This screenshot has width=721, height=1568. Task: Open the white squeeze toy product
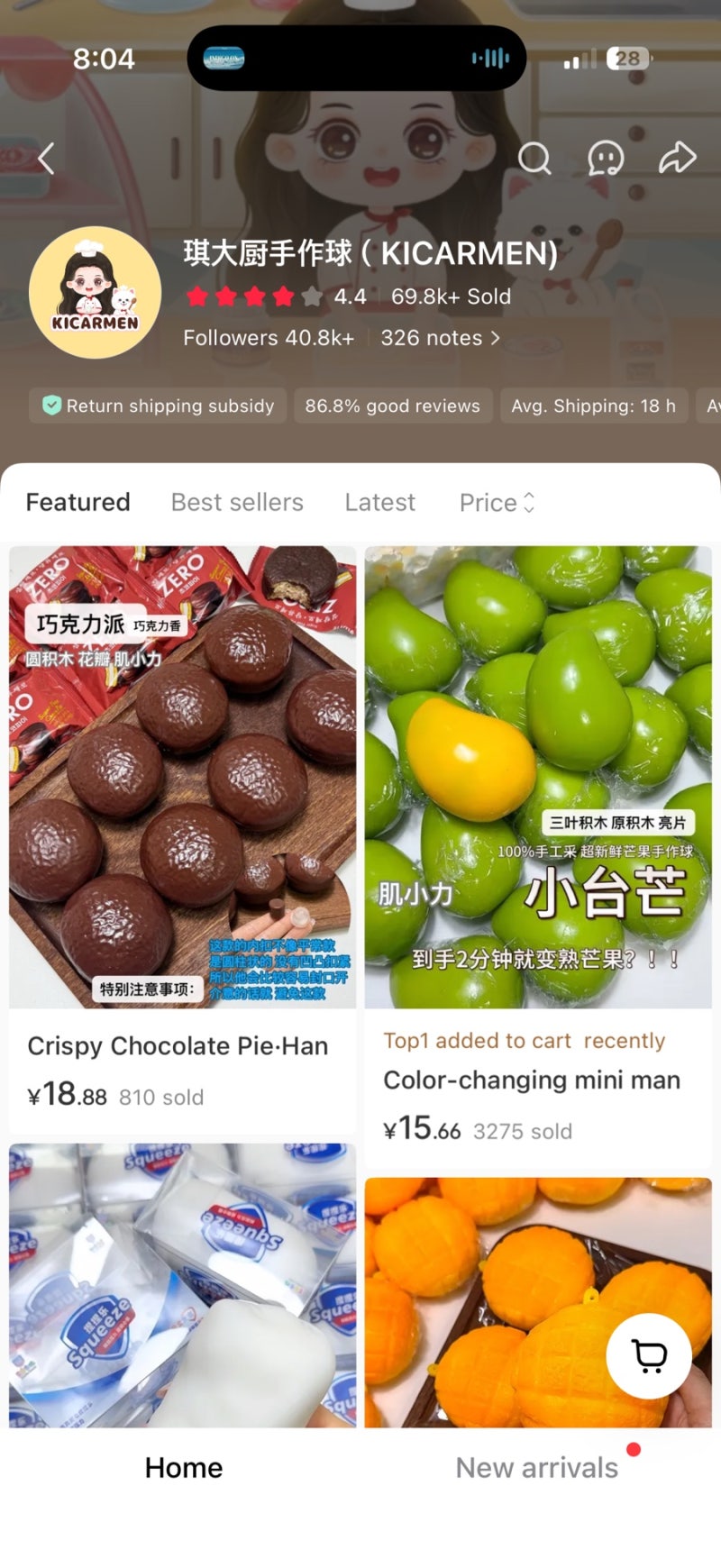tap(183, 1285)
